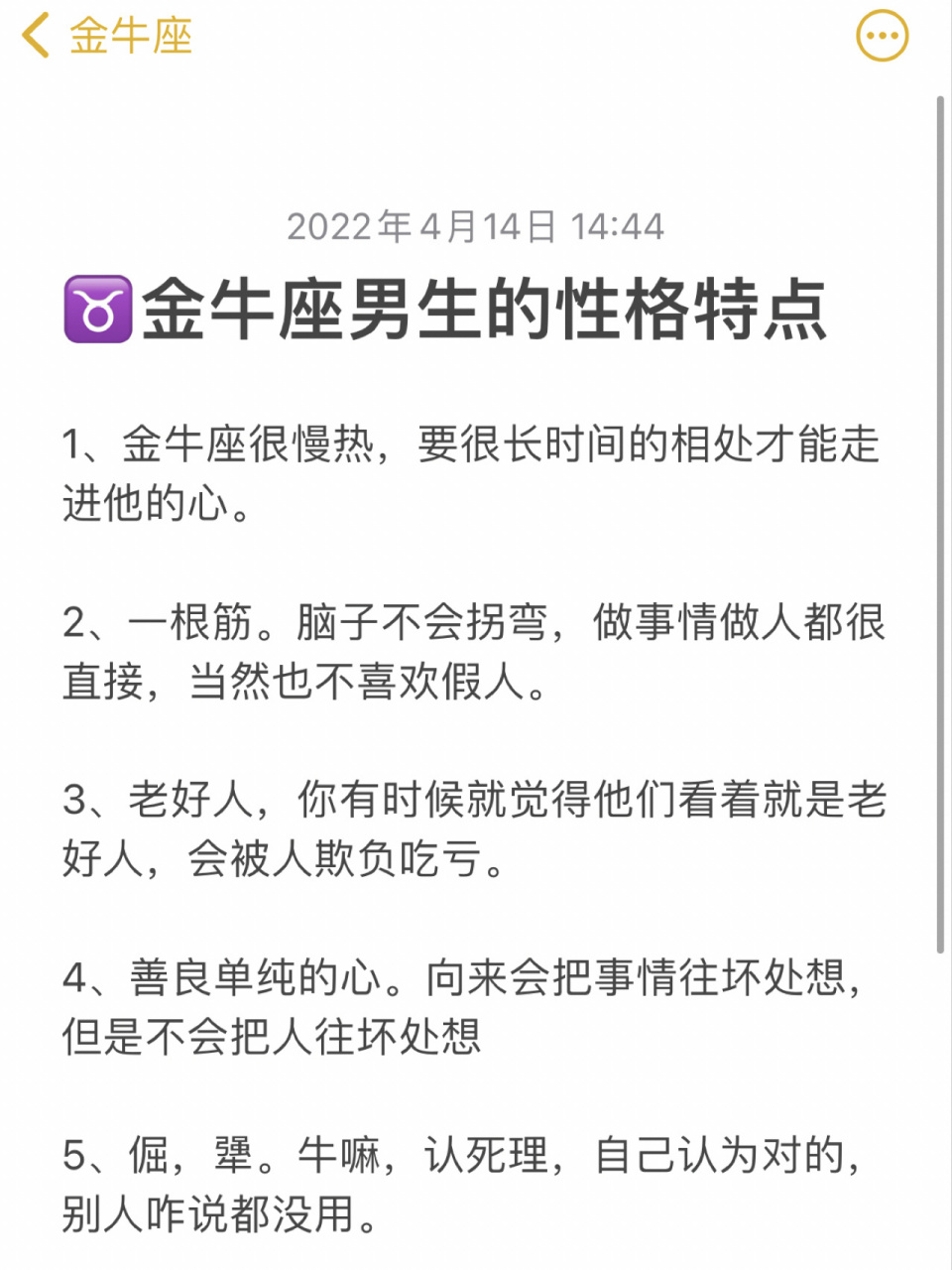Tap the Taurus symbol before the heading

96,310
